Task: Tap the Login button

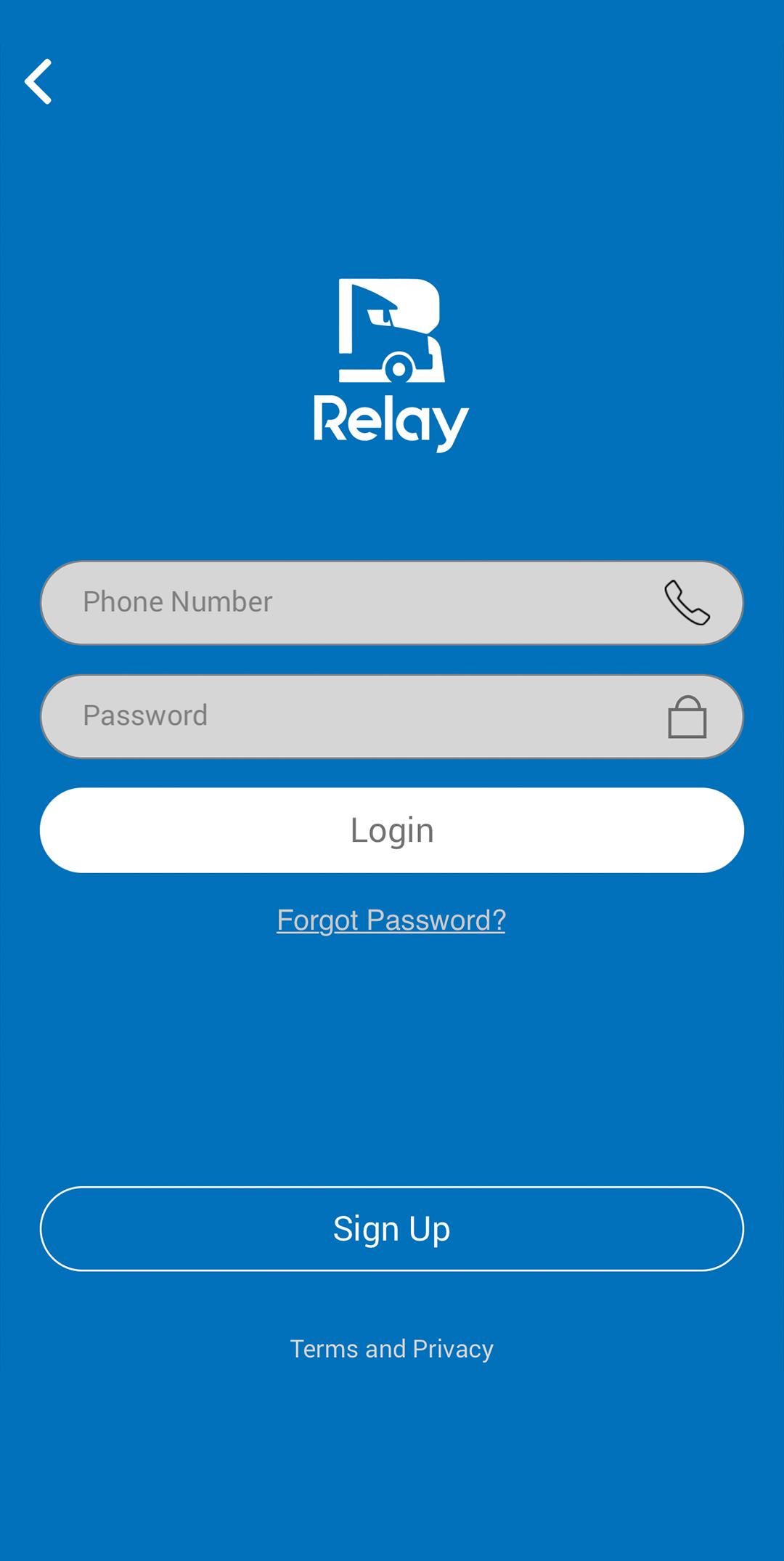Action: [392, 830]
